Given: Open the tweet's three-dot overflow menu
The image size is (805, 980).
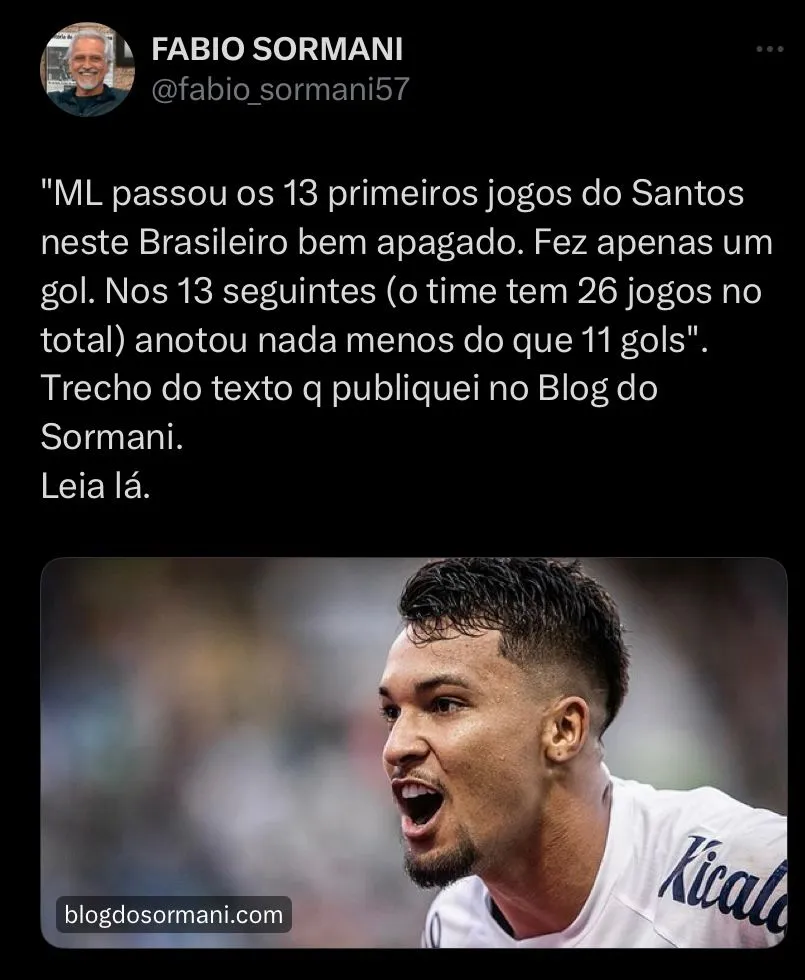Looking at the screenshot, I should [768, 49].
